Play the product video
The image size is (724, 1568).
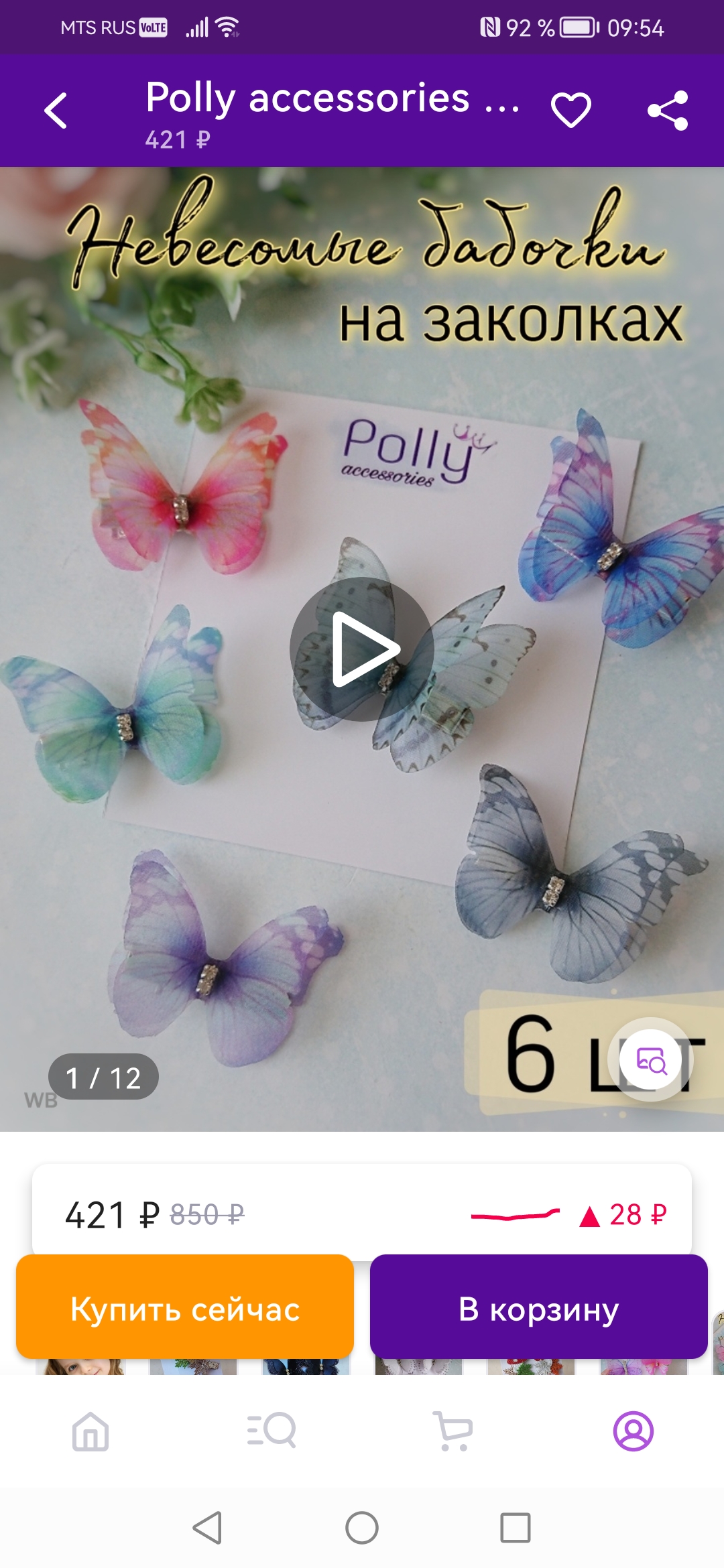[x=362, y=649]
